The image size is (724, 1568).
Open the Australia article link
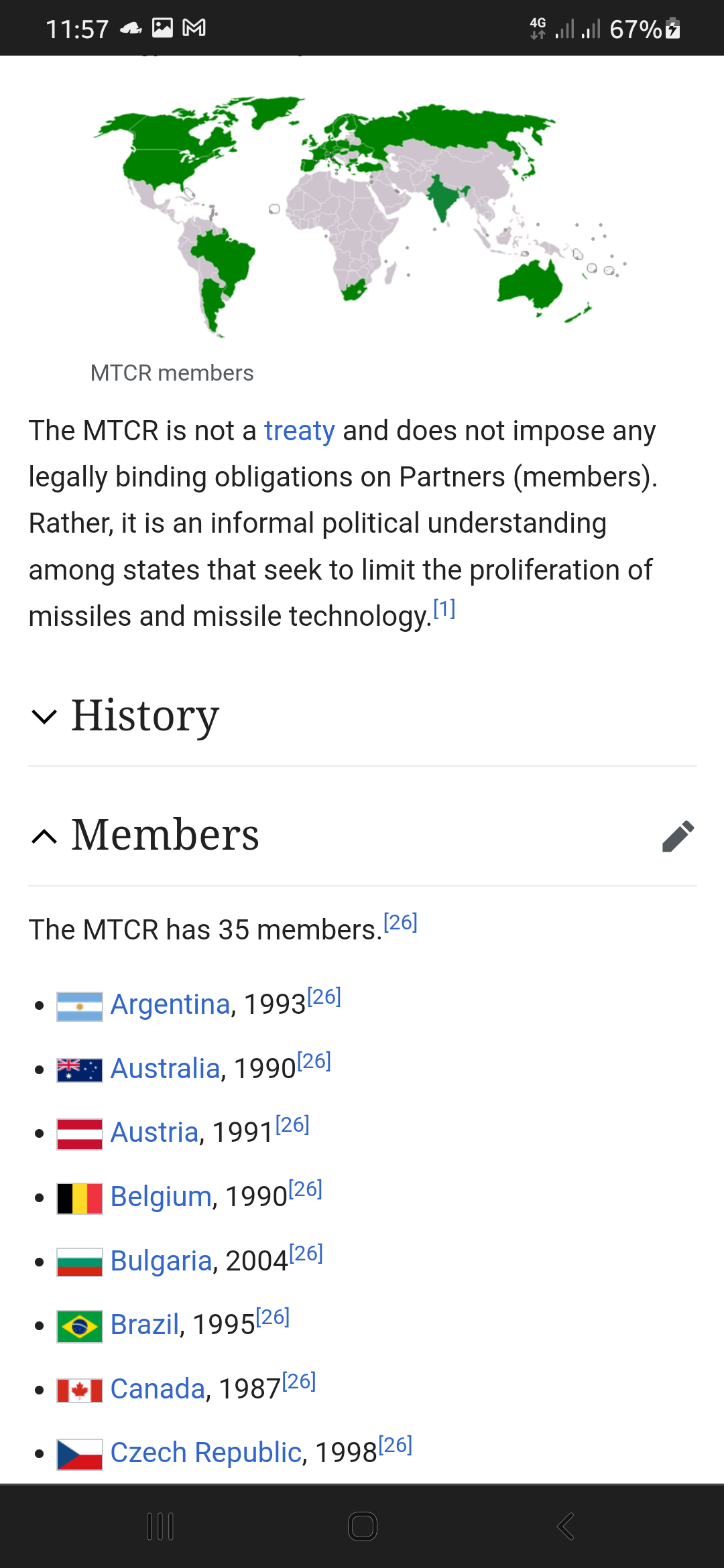(x=165, y=1069)
